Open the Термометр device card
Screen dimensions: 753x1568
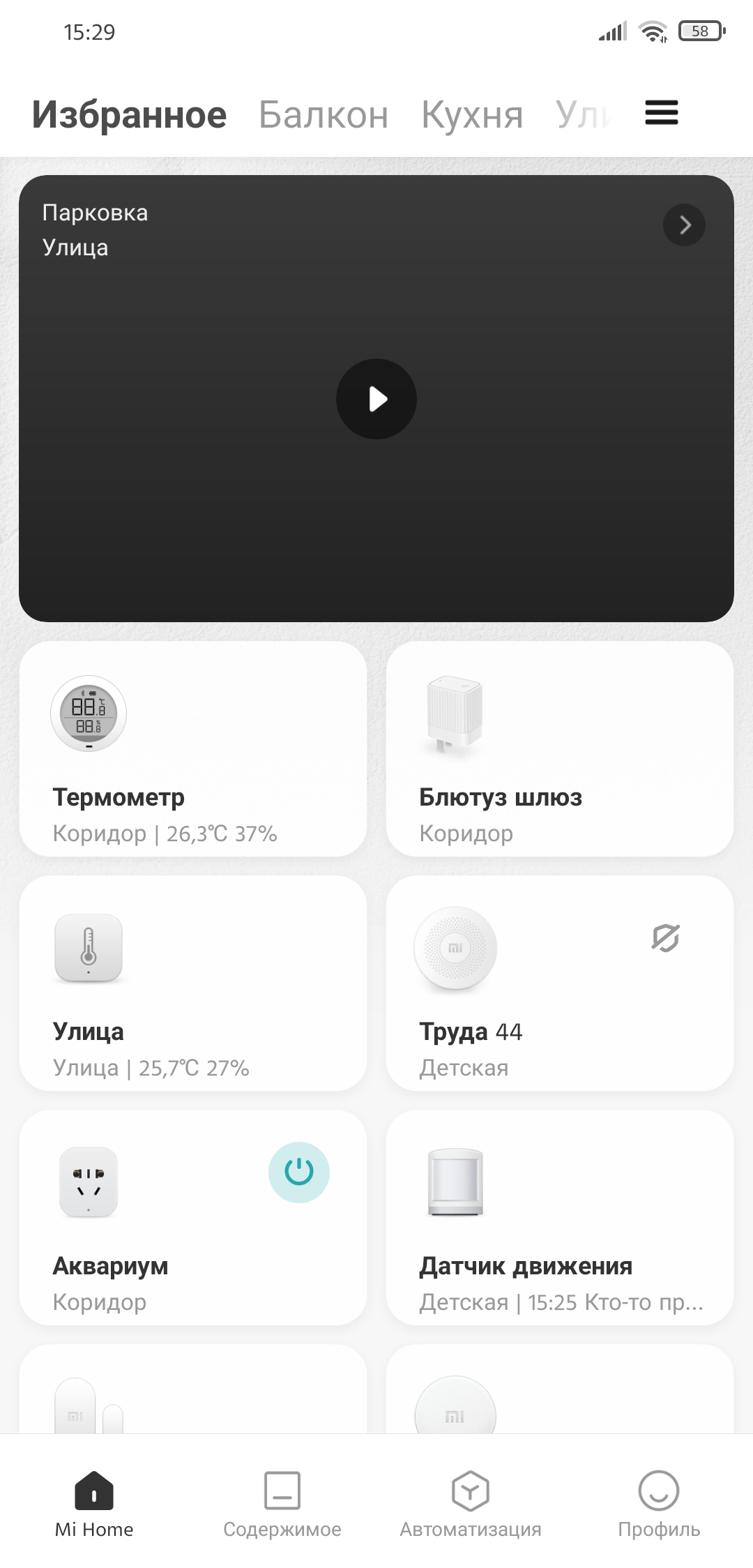(x=193, y=750)
